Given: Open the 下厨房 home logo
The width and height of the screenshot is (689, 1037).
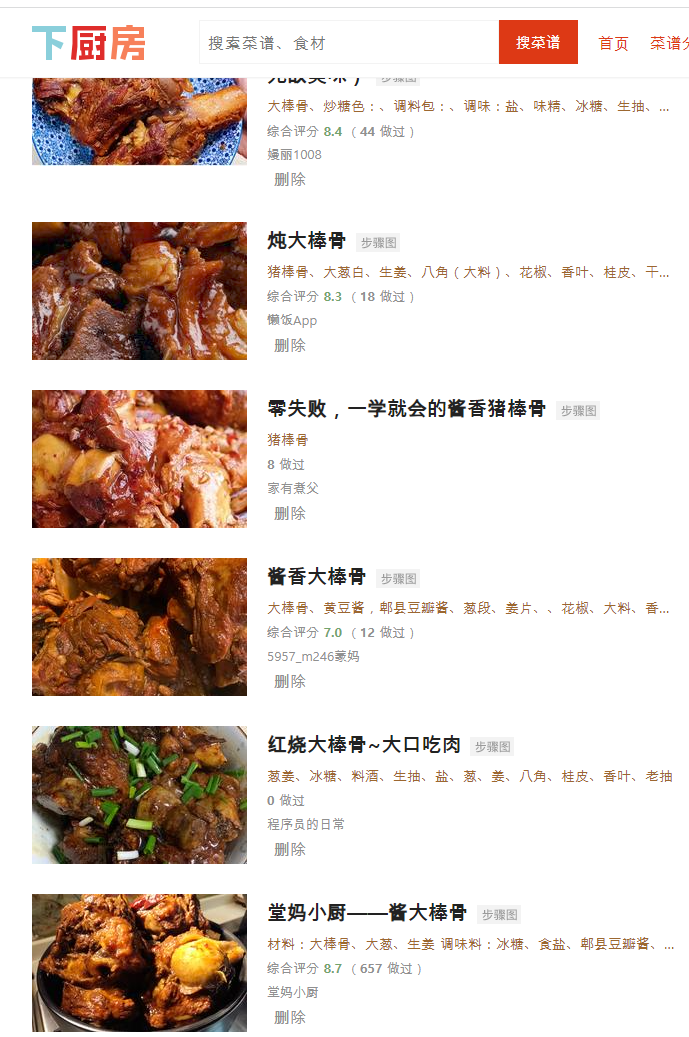Looking at the screenshot, I should (x=89, y=43).
